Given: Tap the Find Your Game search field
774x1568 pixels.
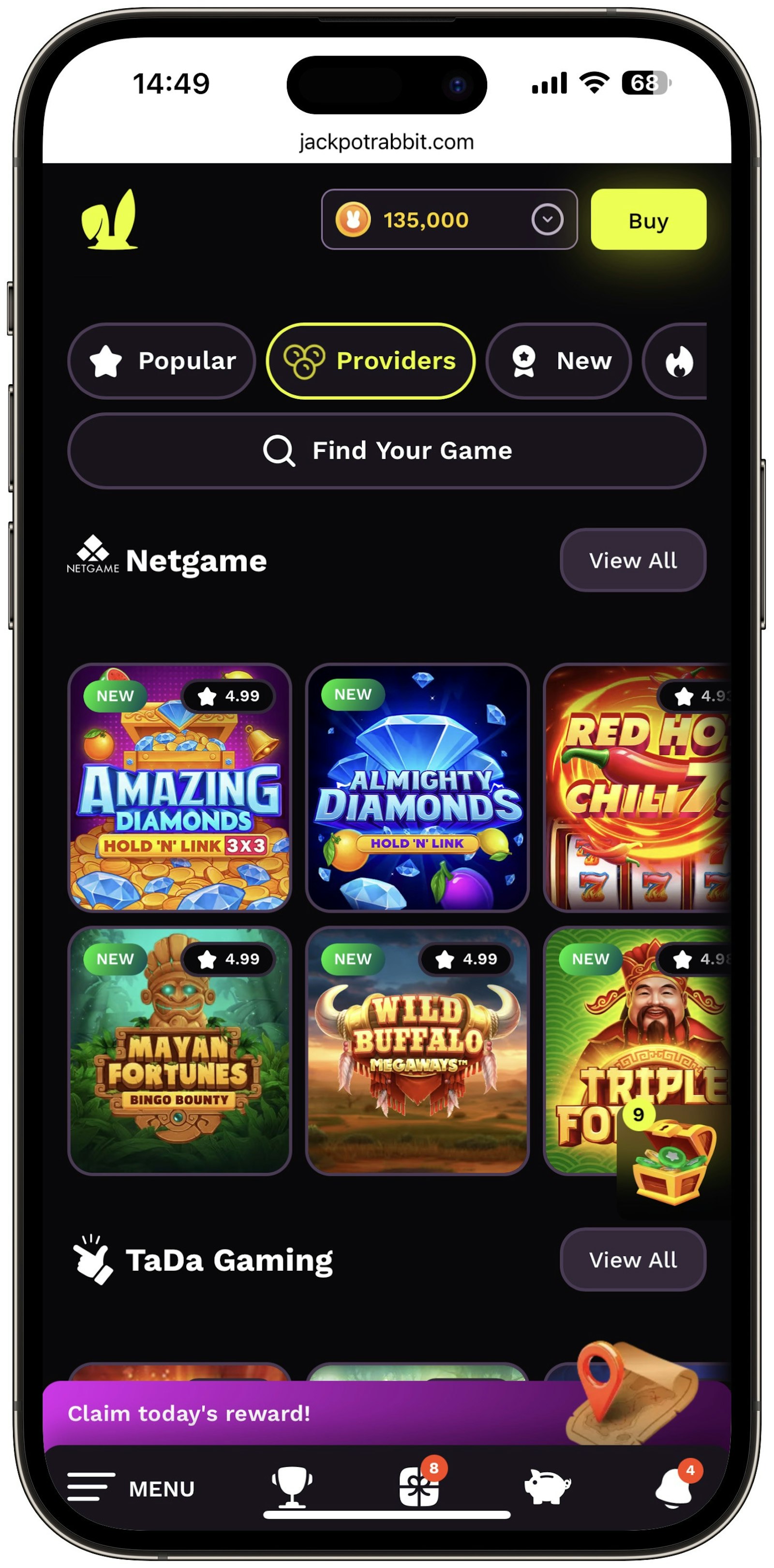Looking at the screenshot, I should click(x=387, y=451).
